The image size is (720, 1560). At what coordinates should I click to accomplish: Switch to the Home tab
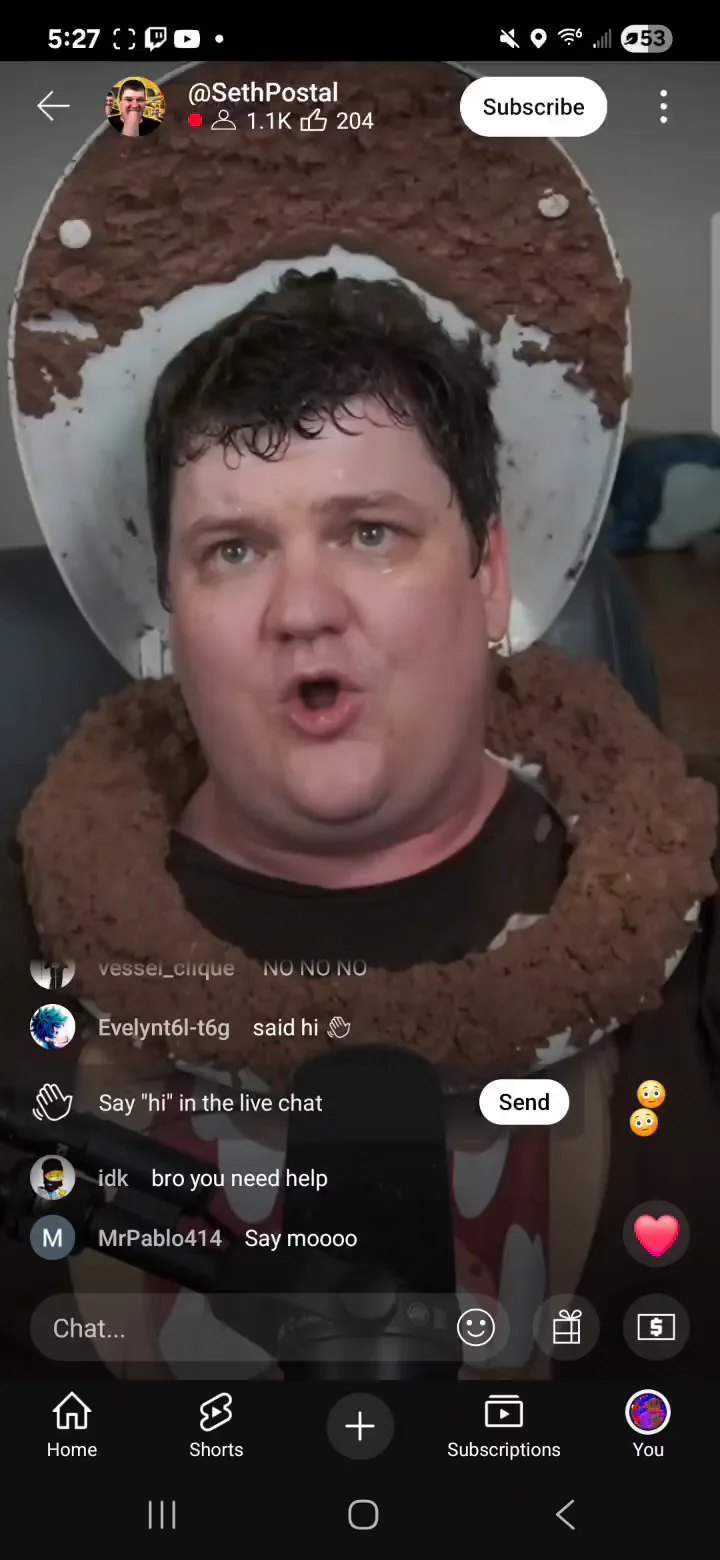[x=72, y=1426]
